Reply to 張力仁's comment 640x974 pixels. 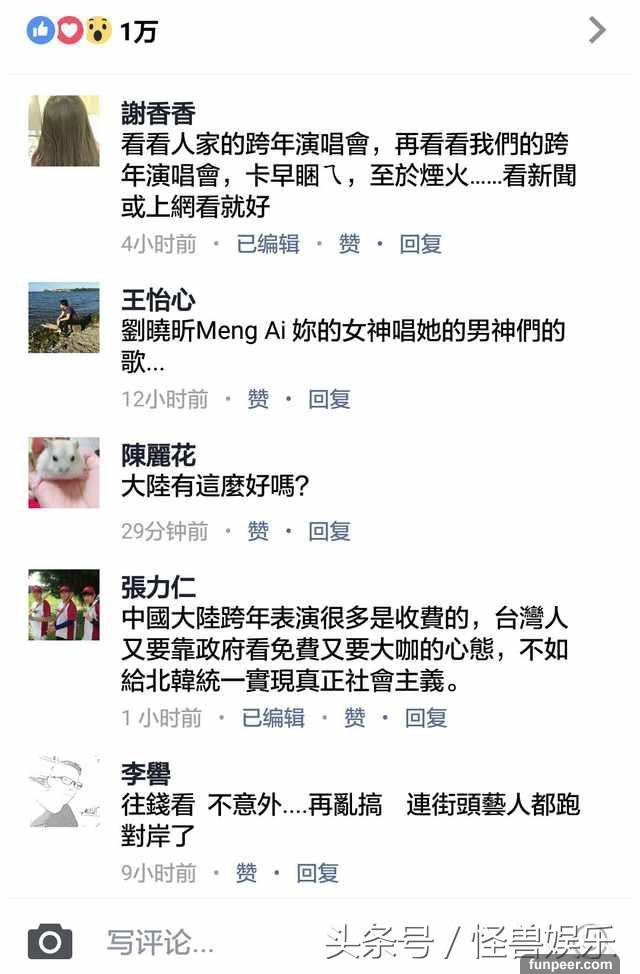tap(426, 717)
